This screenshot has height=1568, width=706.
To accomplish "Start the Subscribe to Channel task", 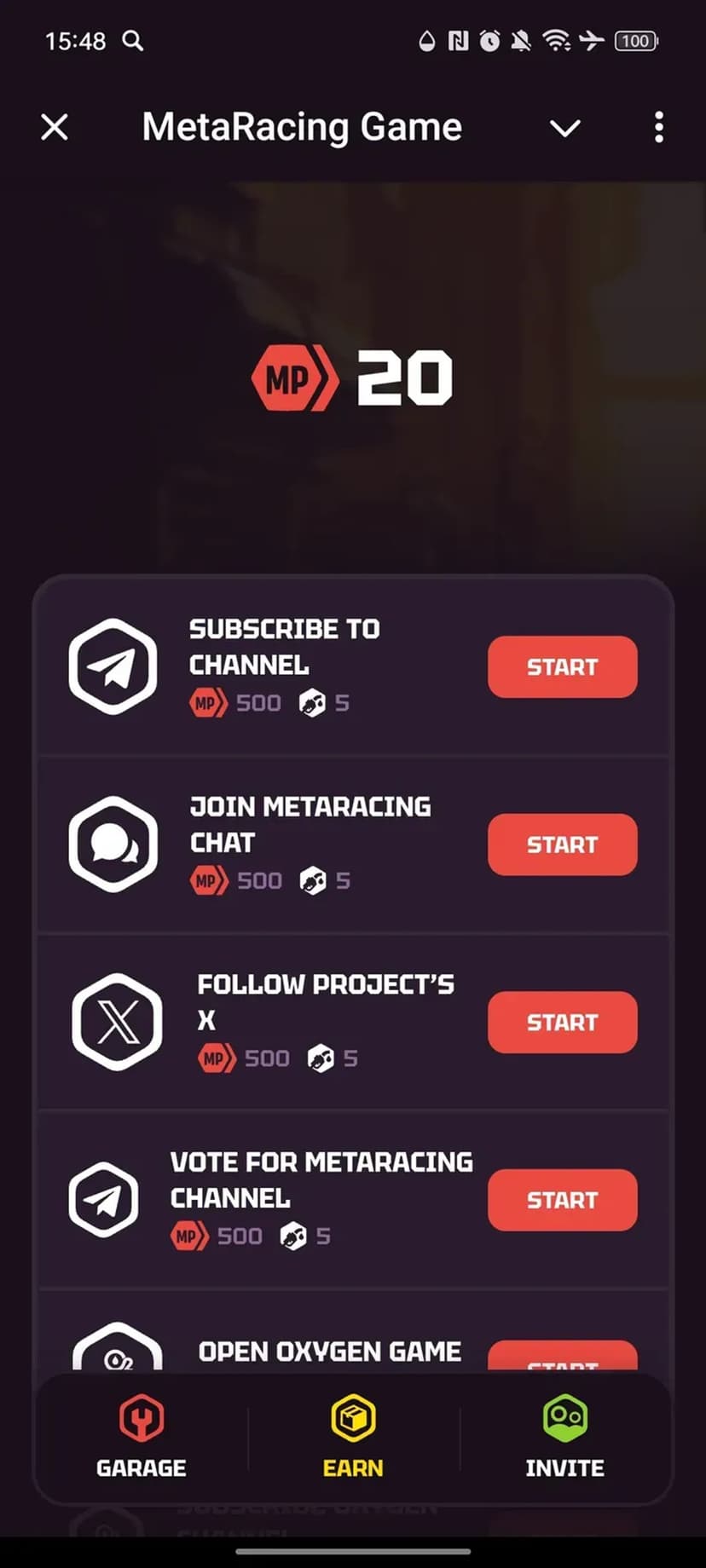I will (562, 667).
